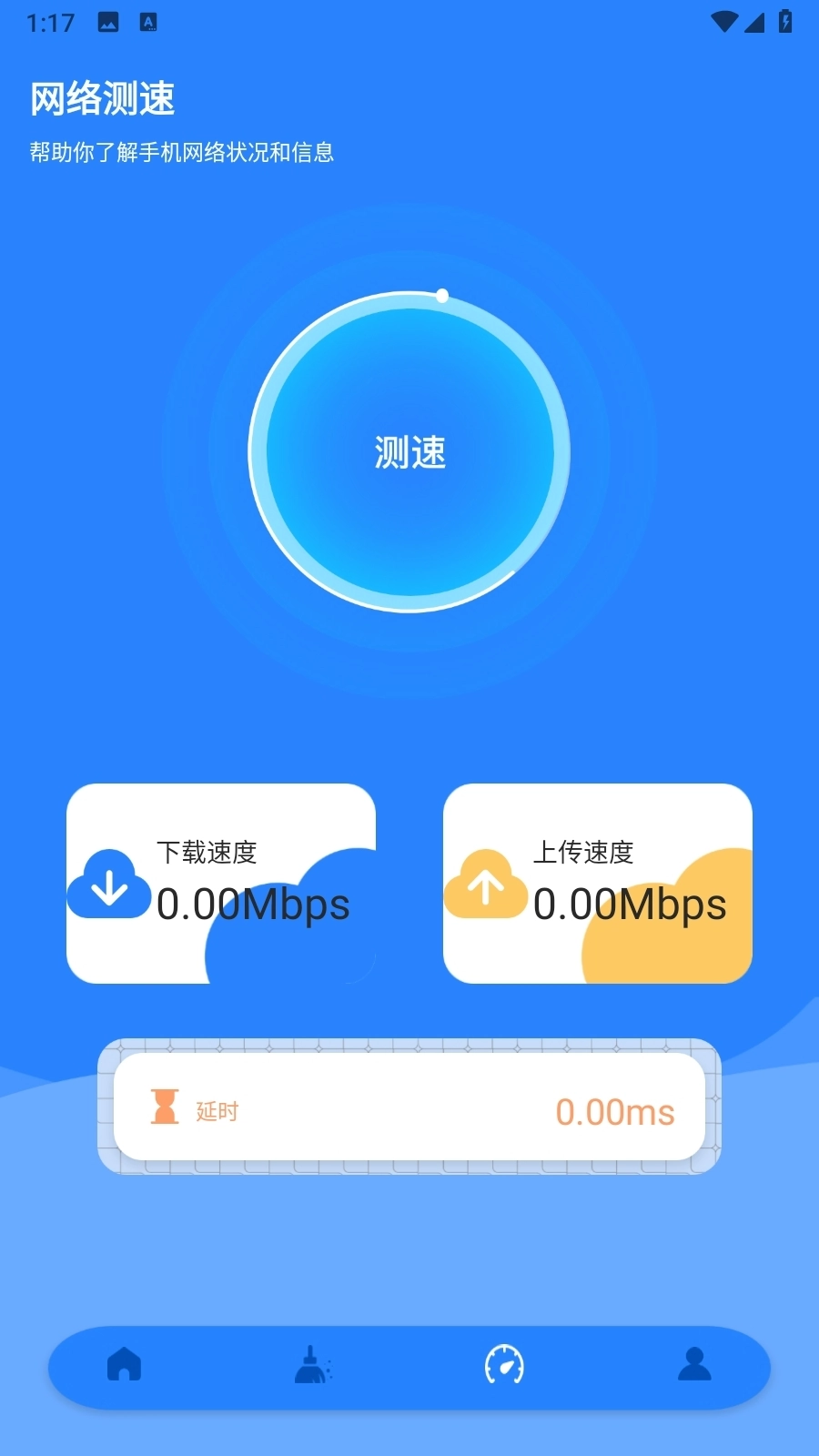This screenshot has height=1456, width=819.
Task: Click the upload cloud icon
Action: tap(486, 885)
